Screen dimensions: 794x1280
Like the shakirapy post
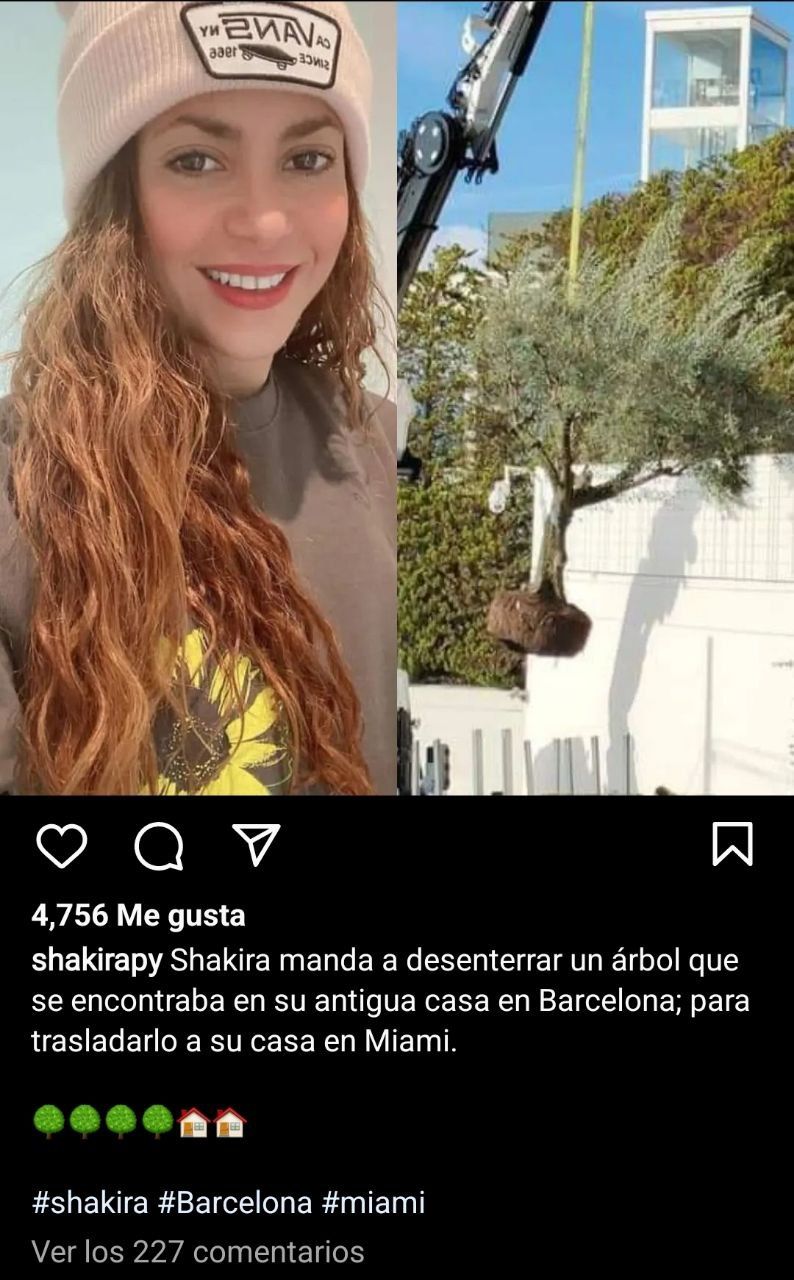[x=62, y=845]
